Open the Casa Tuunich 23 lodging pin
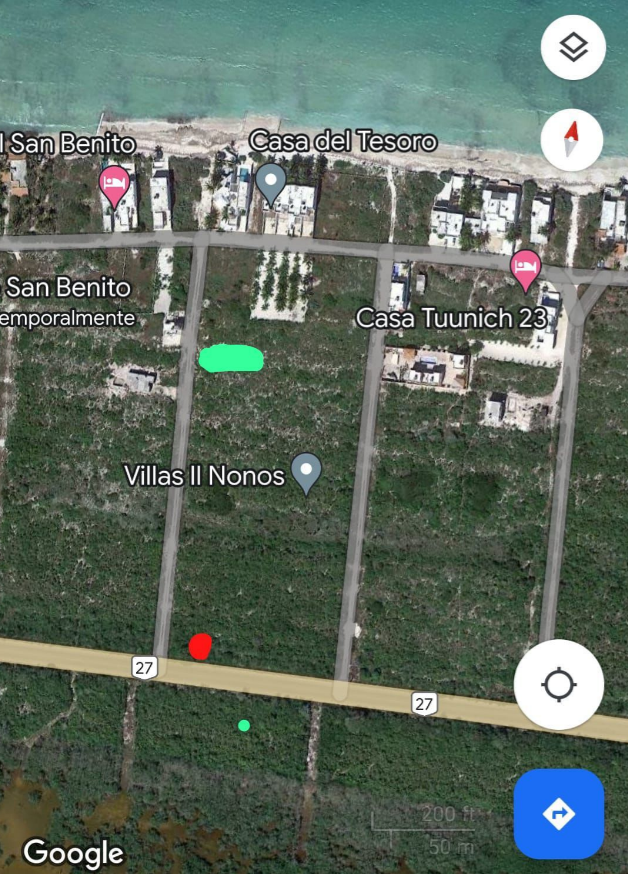 click(x=525, y=268)
